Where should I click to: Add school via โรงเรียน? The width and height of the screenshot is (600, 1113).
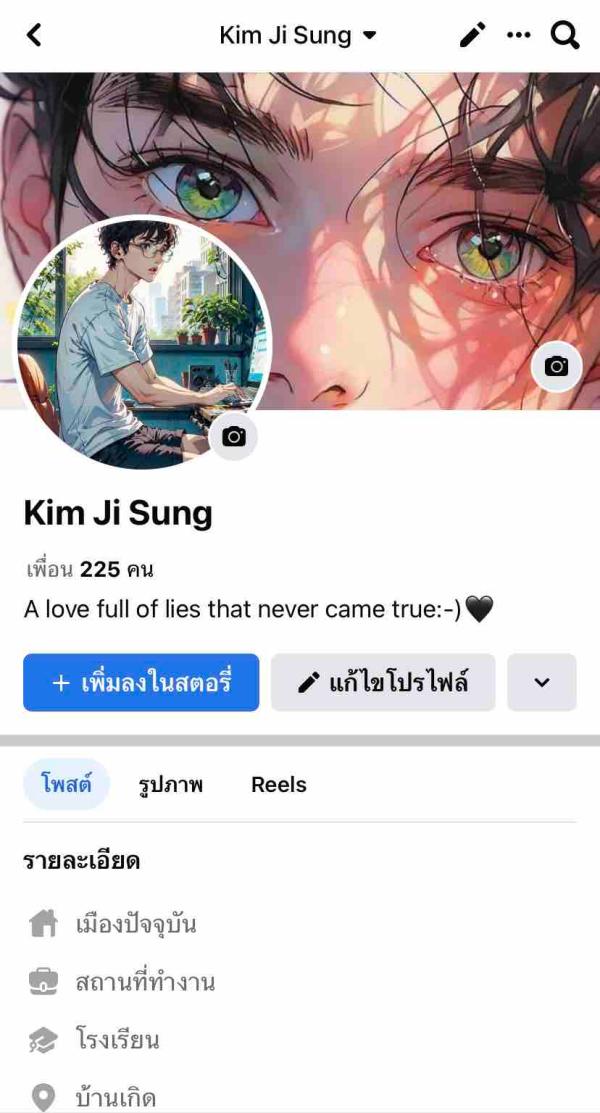point(117,1040)
